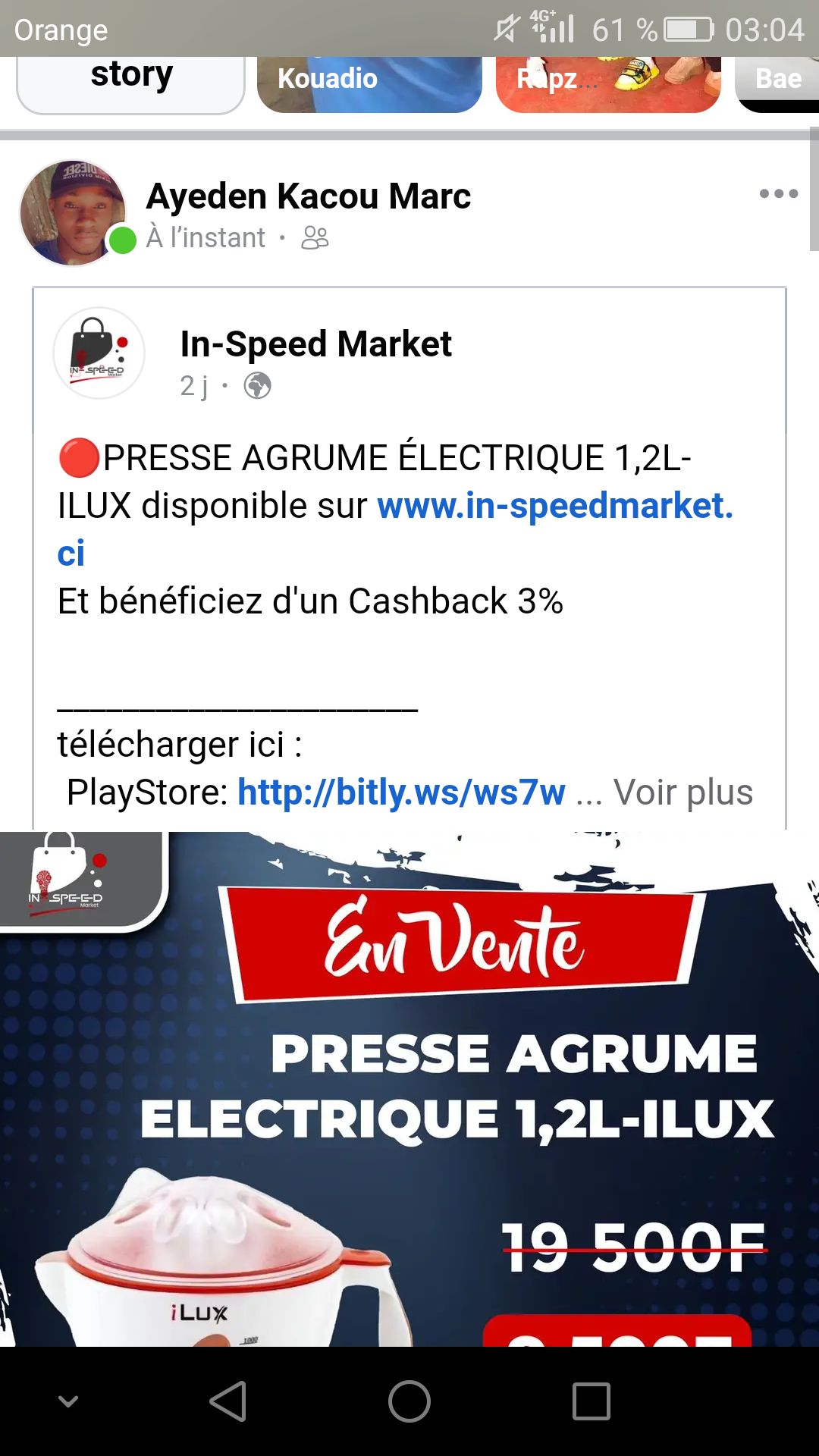Open the three-dot post options menu
819x1456 pixels.
coord(779,194)
